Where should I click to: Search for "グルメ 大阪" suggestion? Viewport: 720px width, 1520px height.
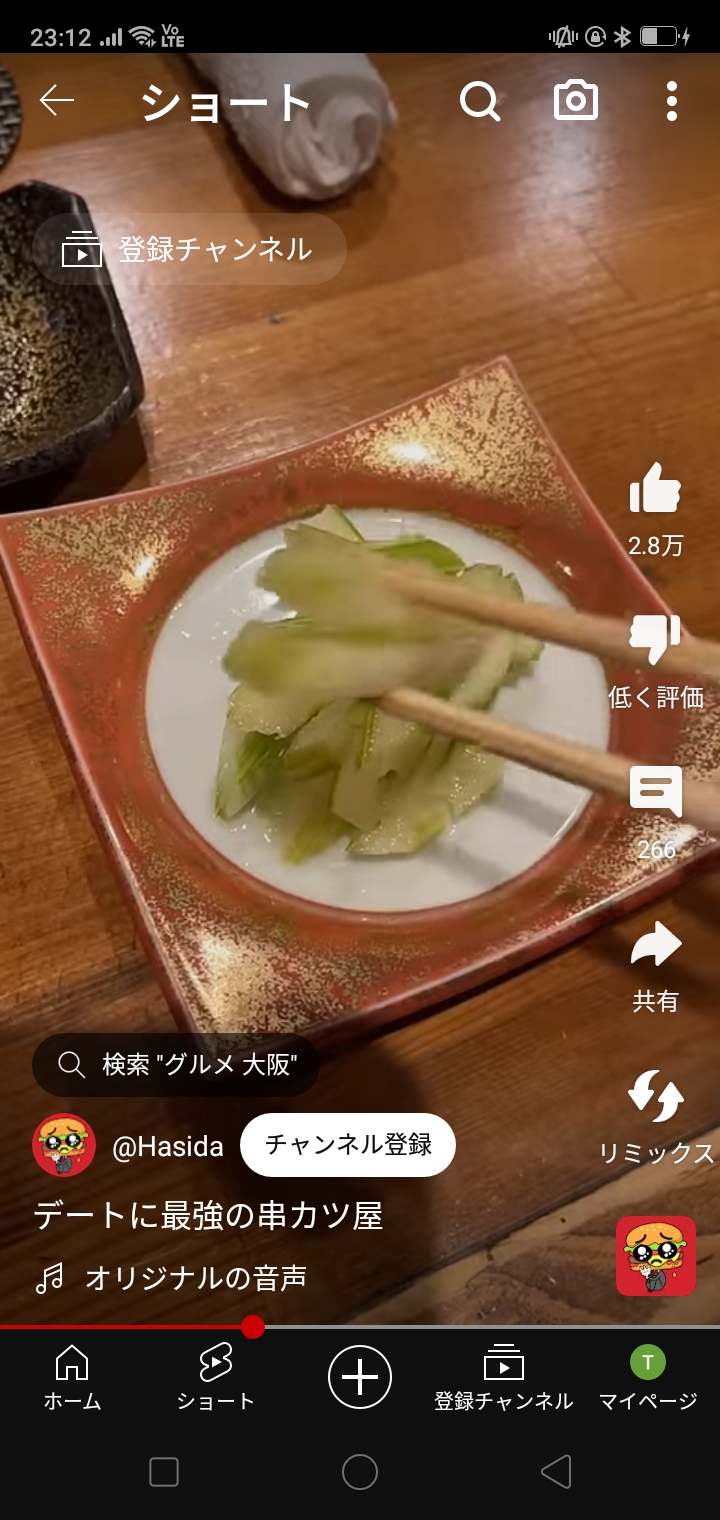[x=176, y=1065]
